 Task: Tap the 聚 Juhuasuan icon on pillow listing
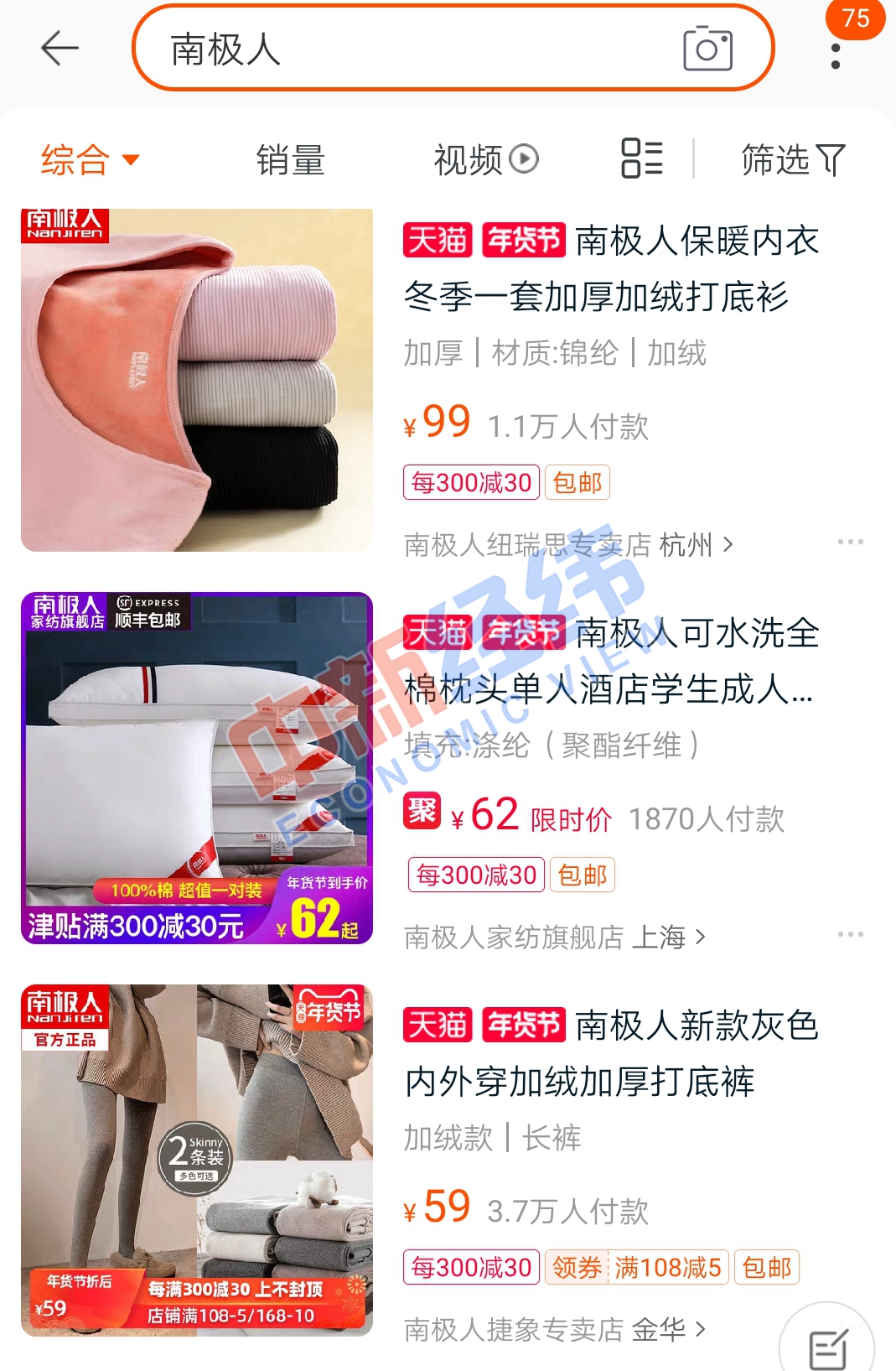click(421, 813)
